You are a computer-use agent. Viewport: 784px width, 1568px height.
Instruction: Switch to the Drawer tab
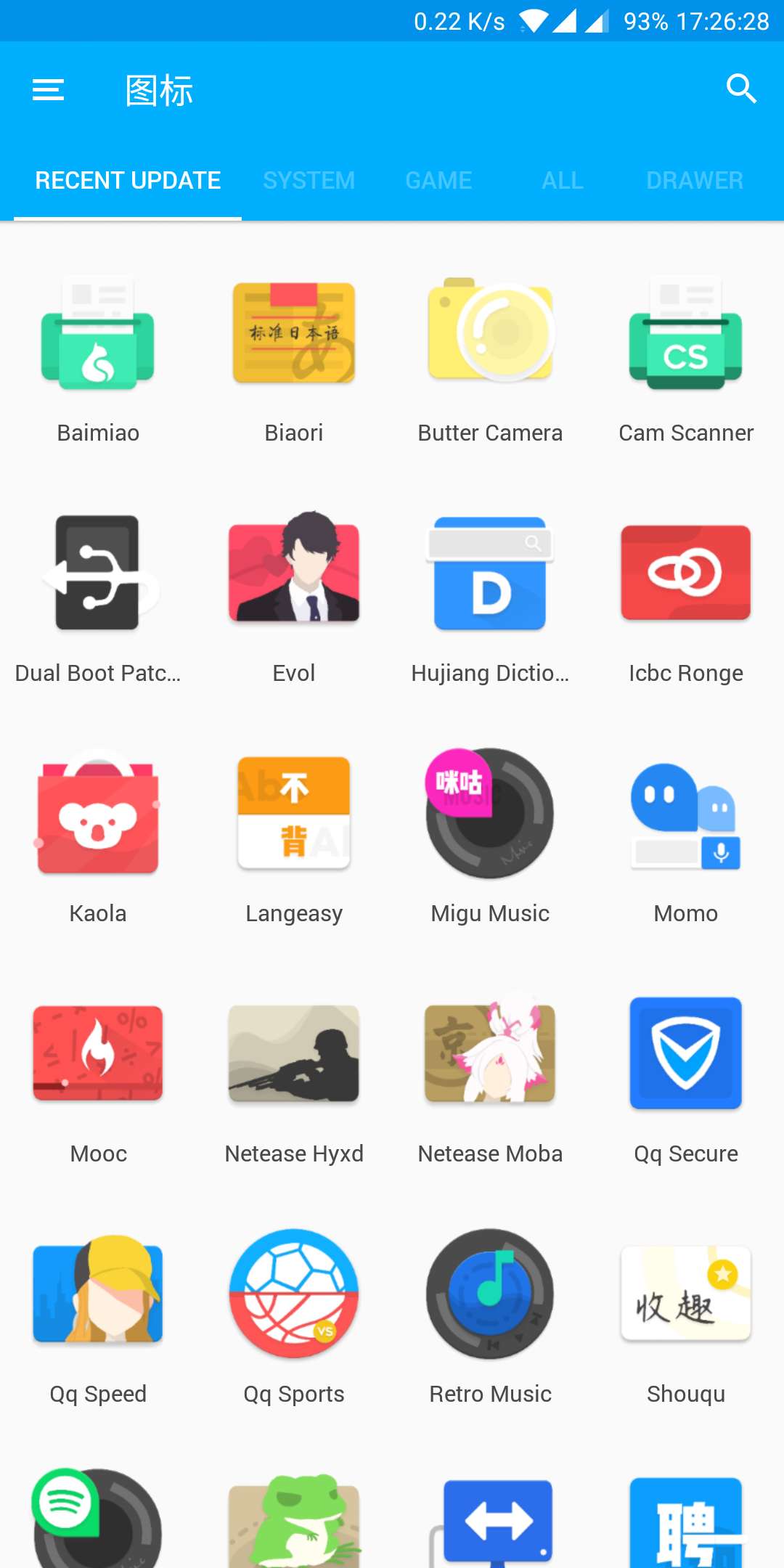click(694, 180)
